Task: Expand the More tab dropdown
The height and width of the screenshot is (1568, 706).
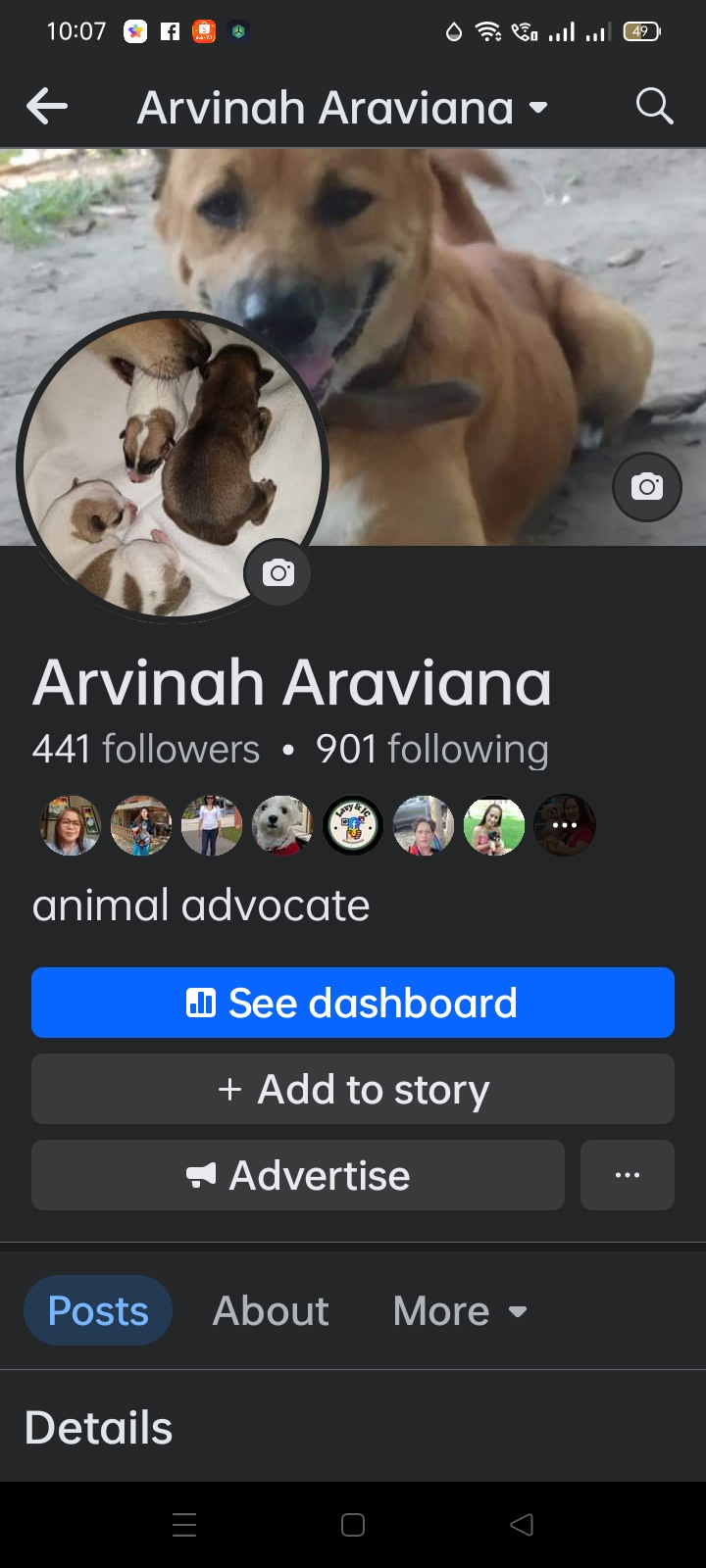Action: (x=460, y=1310)
